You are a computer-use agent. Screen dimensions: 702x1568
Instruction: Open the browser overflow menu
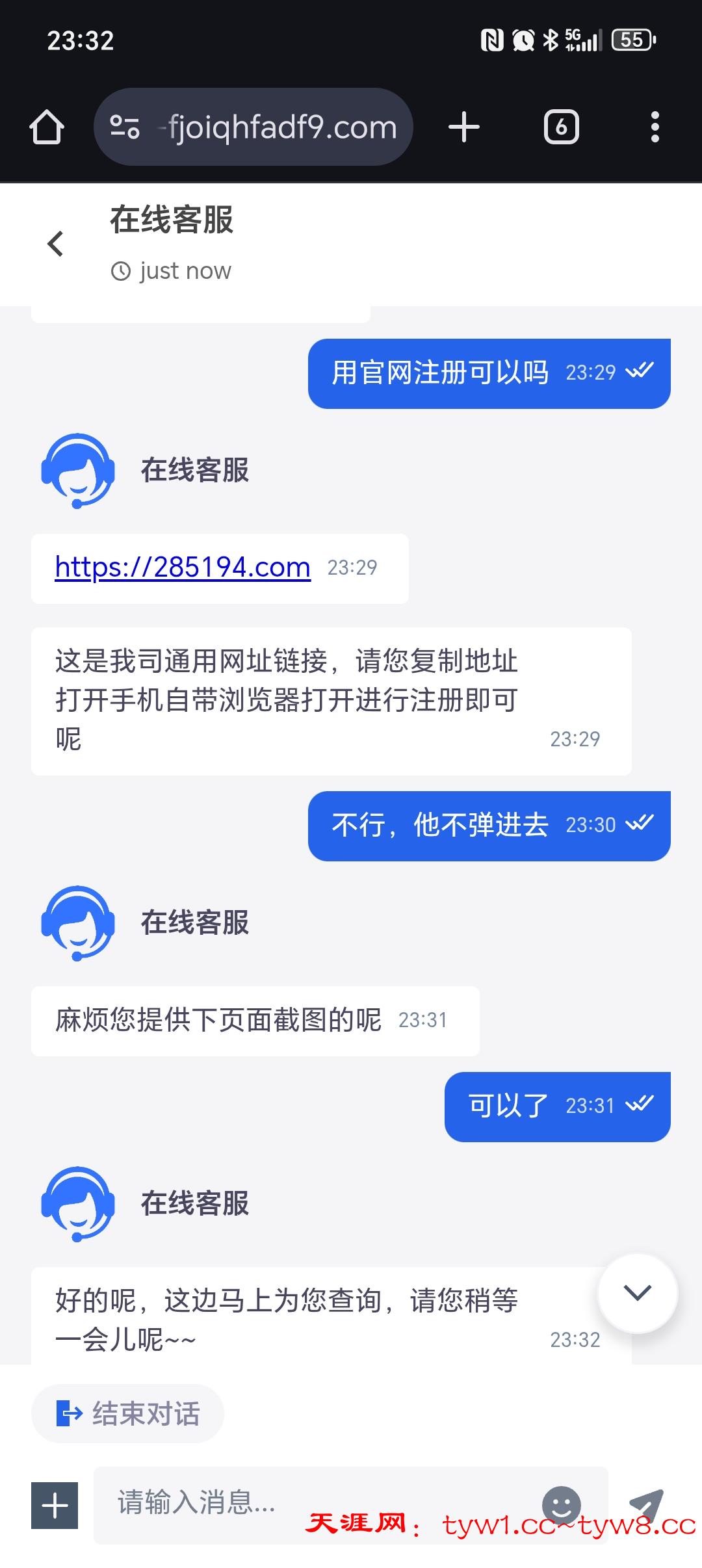pos(655,127)
